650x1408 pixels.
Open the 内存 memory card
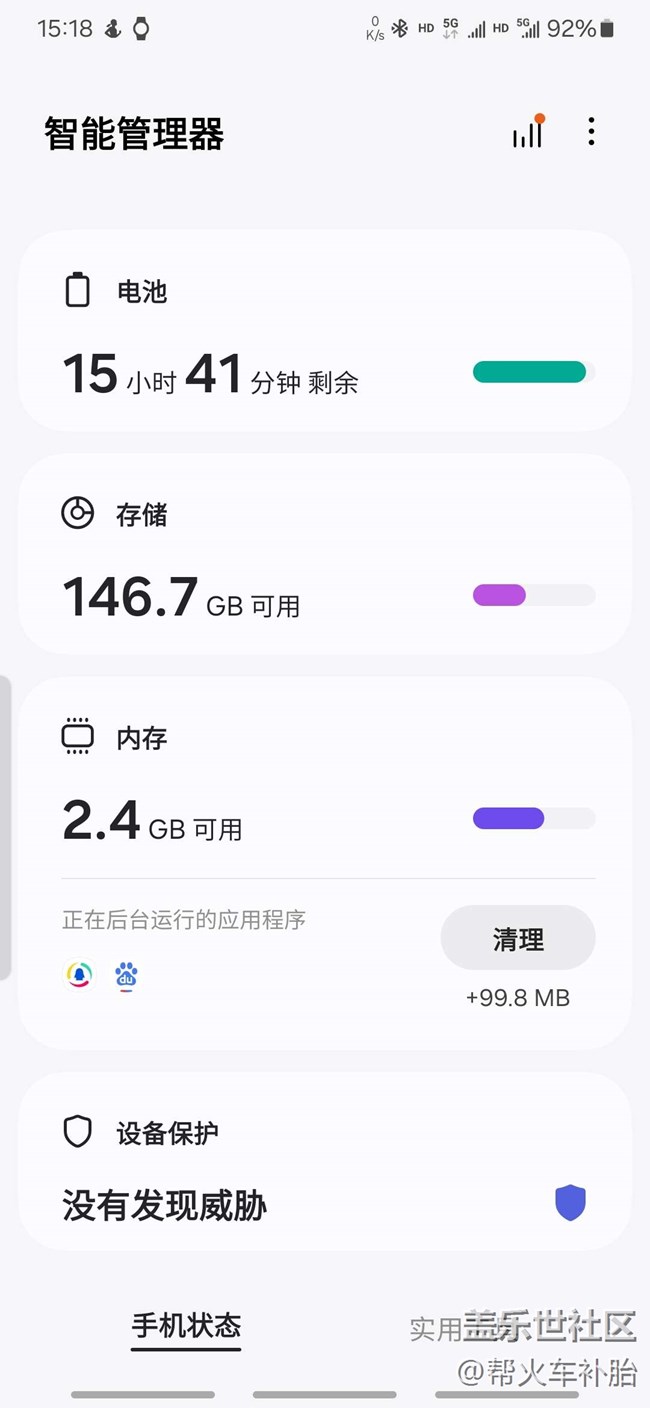[324, 780]
